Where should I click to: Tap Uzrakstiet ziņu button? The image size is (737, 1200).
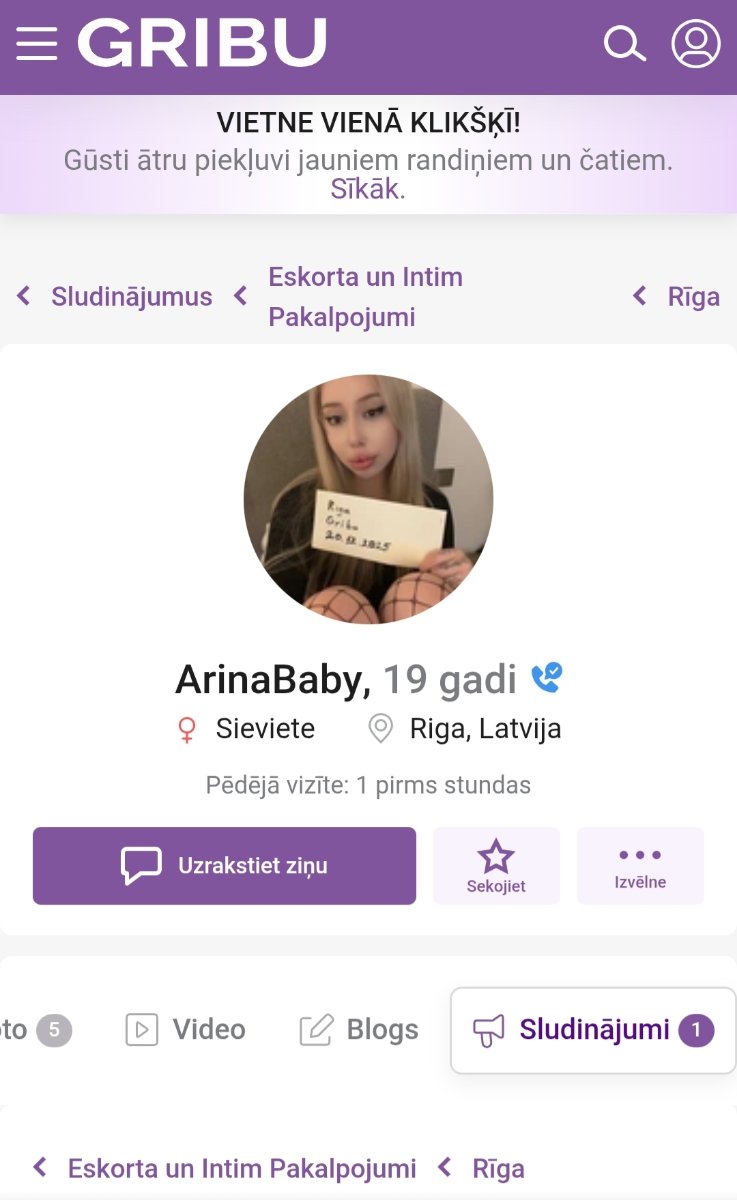pos(224,866)
